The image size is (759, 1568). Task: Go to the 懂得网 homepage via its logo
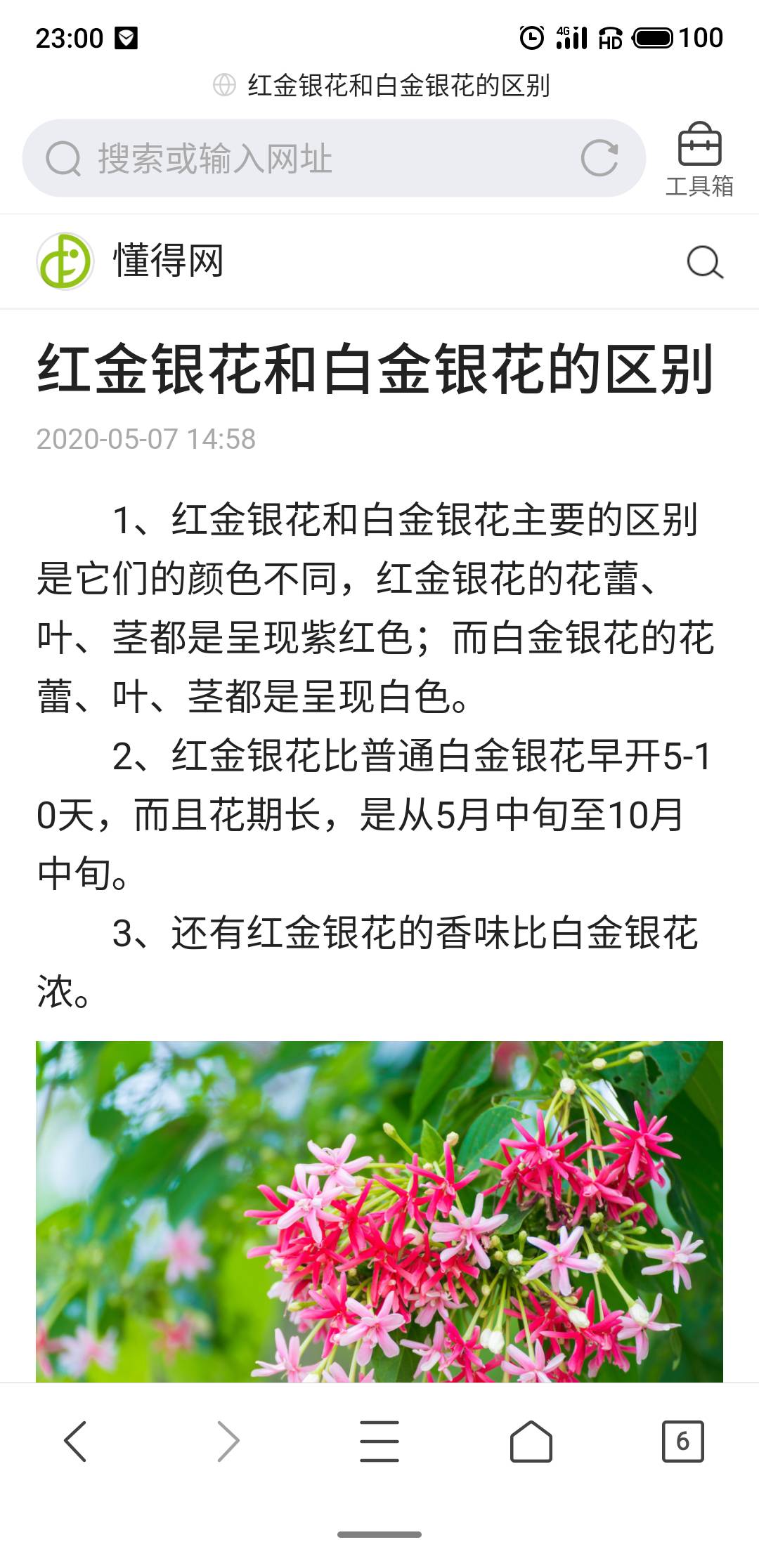[65, 261]
